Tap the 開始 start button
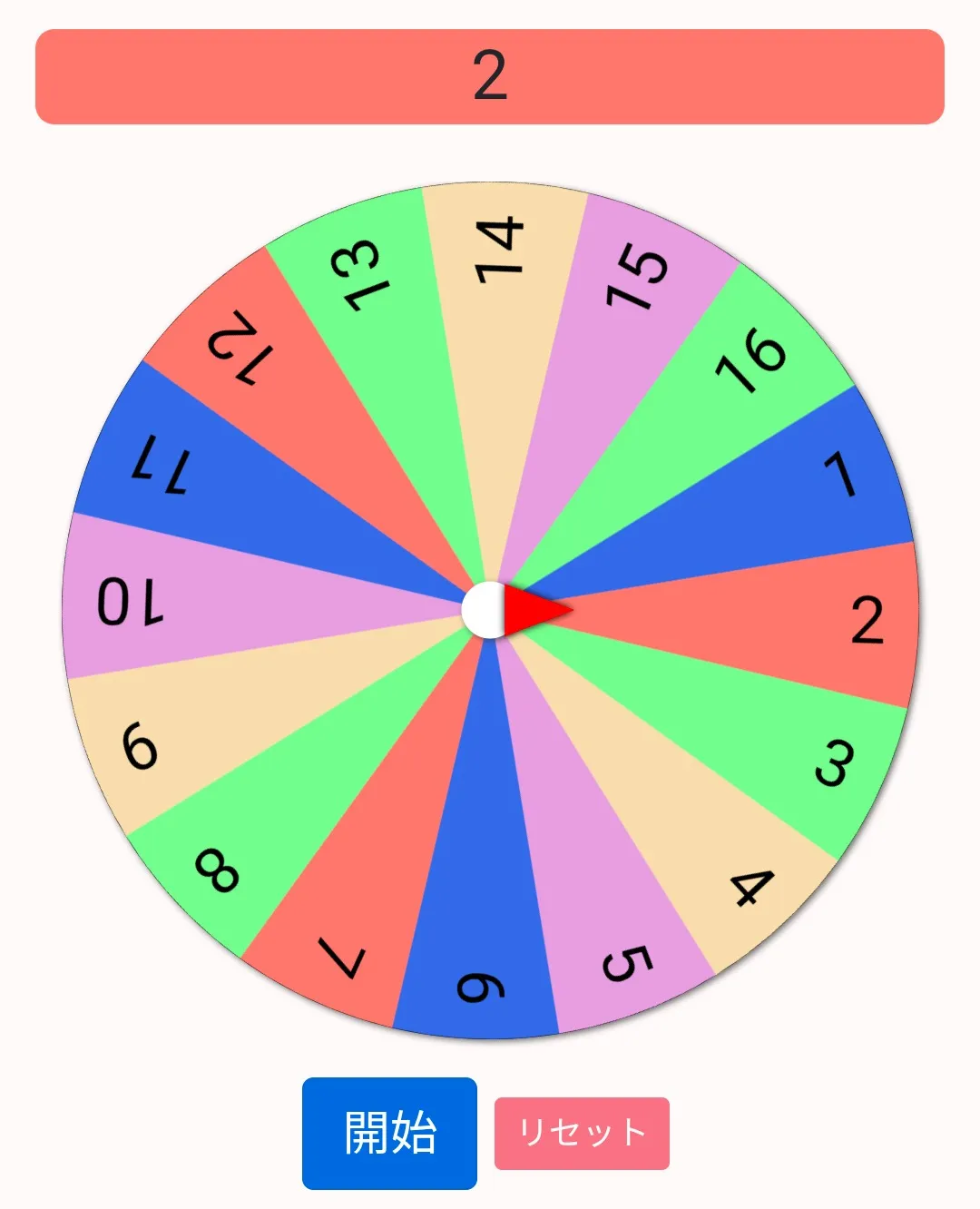Screen dimensions: 980x1209 point(389,1133)
